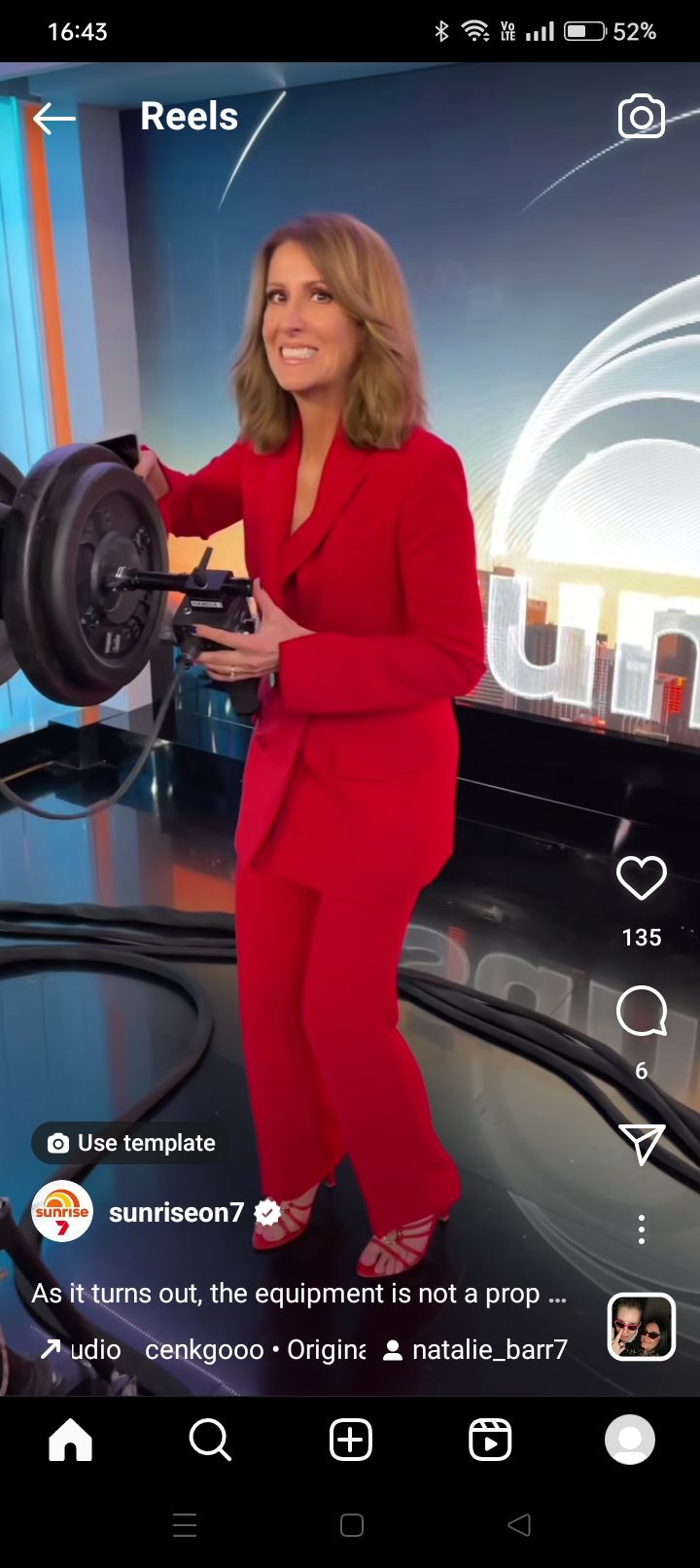Tap the system back button

519,1525
